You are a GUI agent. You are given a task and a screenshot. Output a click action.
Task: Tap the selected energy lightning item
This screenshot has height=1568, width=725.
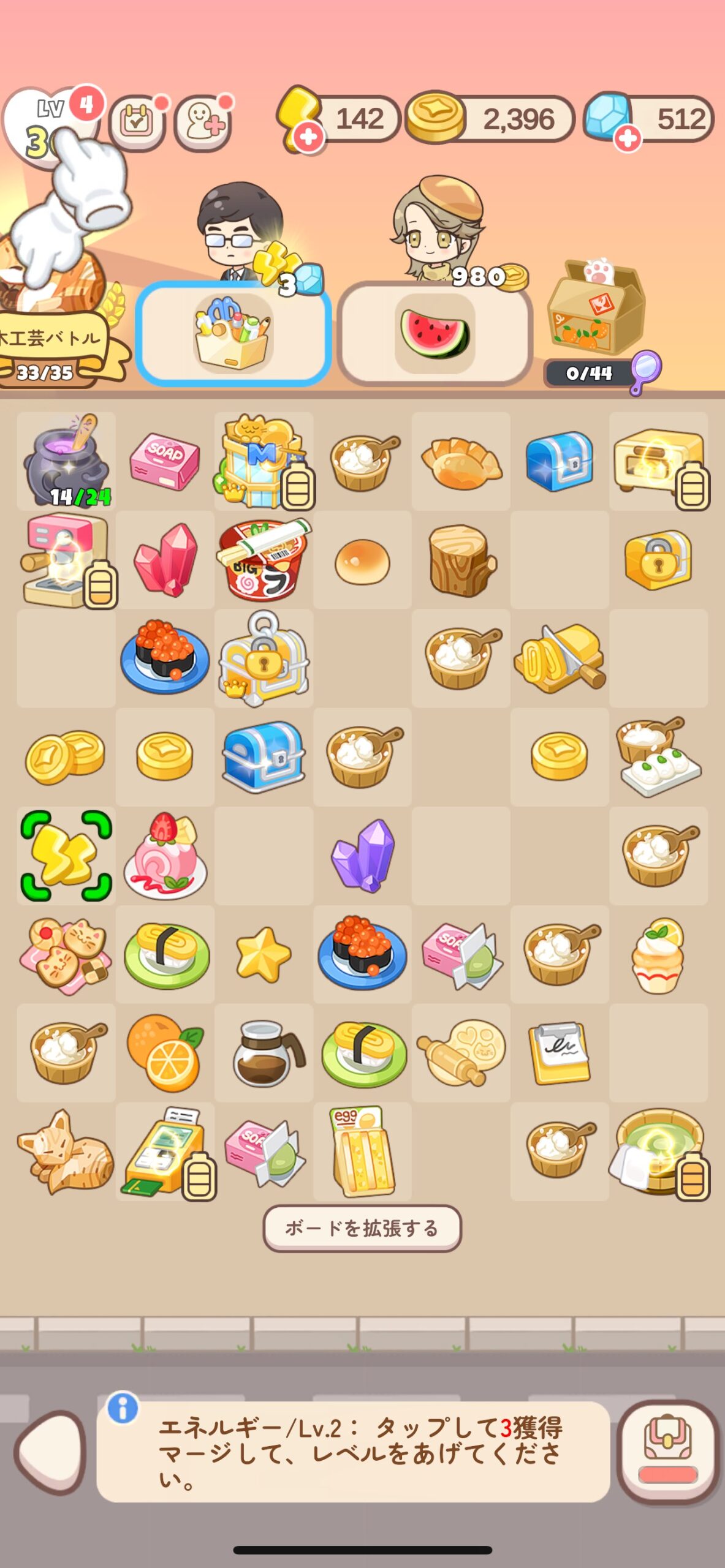(x=66, y=856)
